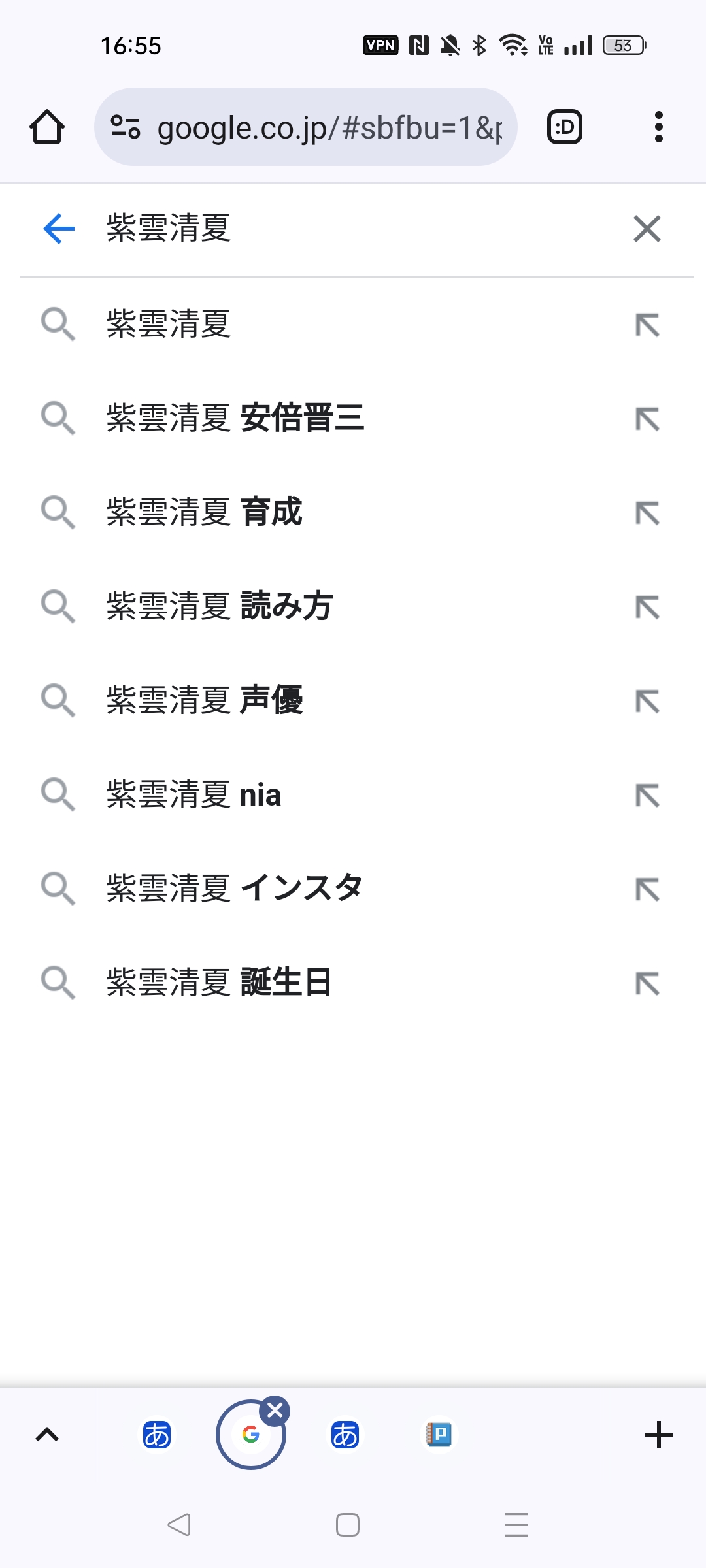Screen dimensions: 706x1568
Task: Insert 紫雲清夏 誕生日 via its arrow icon
Action: [x=647, y=983]
